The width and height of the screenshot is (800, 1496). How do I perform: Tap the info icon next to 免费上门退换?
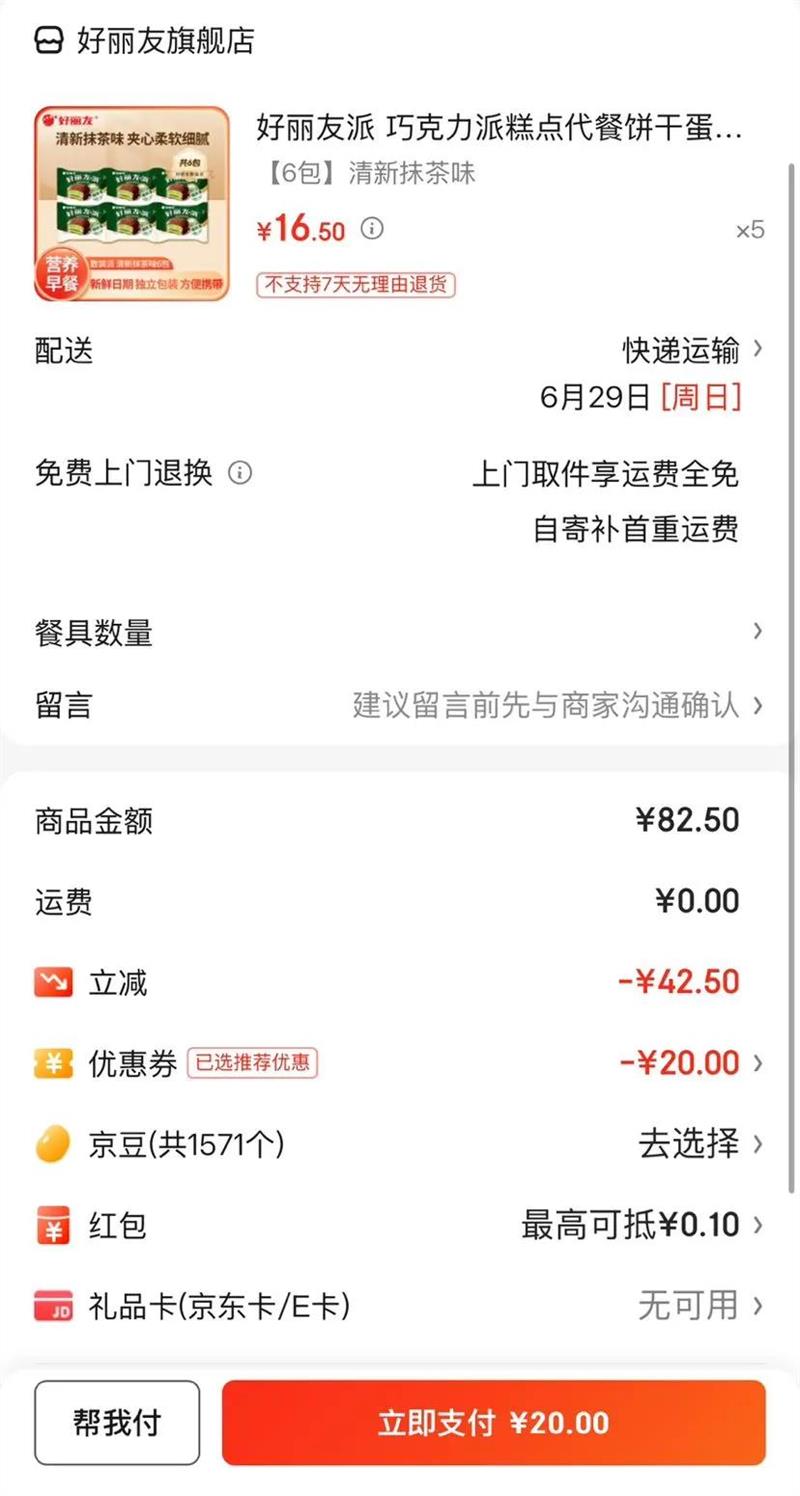[x=240, y=473]
